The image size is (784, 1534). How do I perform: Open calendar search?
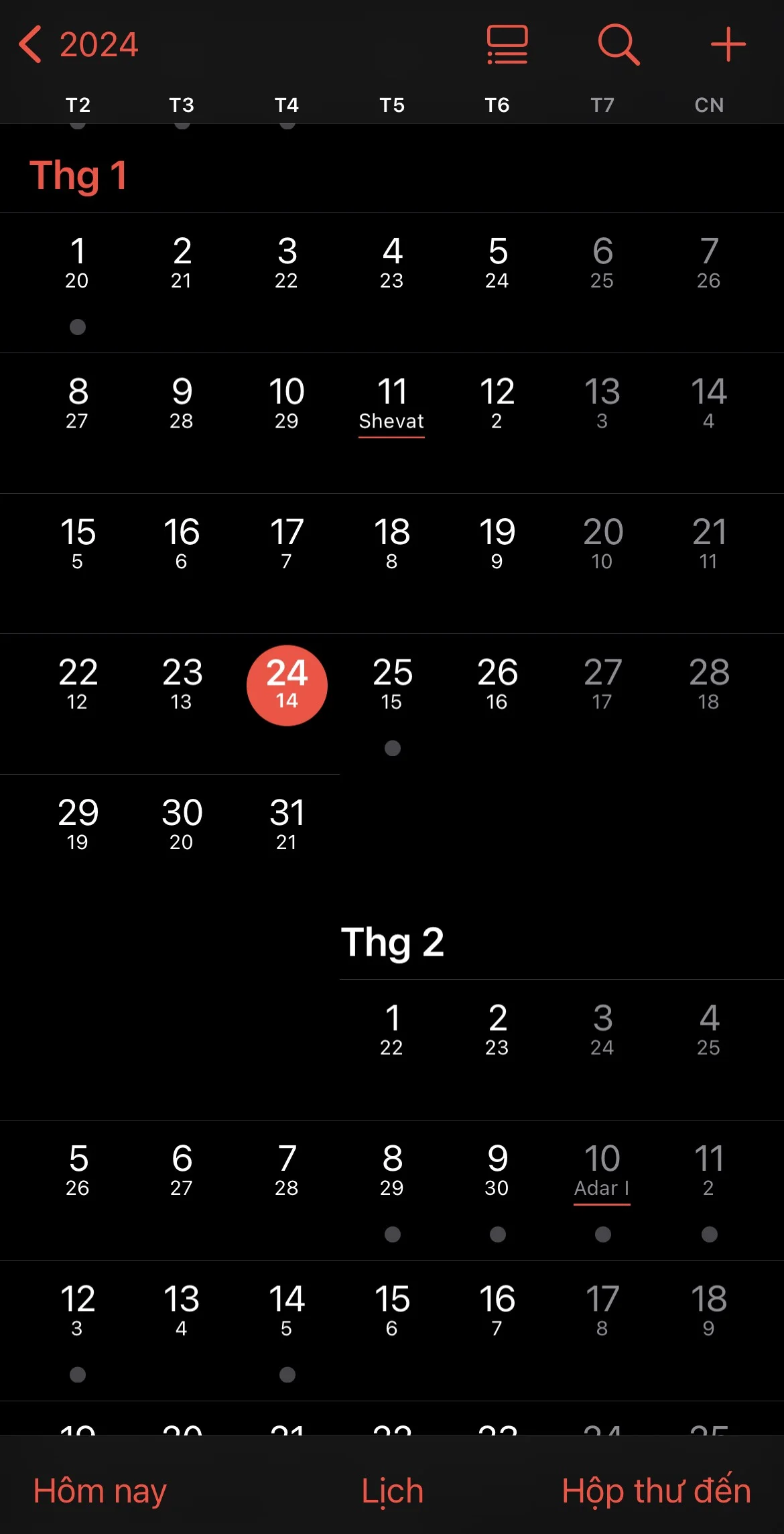pos(618,45)
